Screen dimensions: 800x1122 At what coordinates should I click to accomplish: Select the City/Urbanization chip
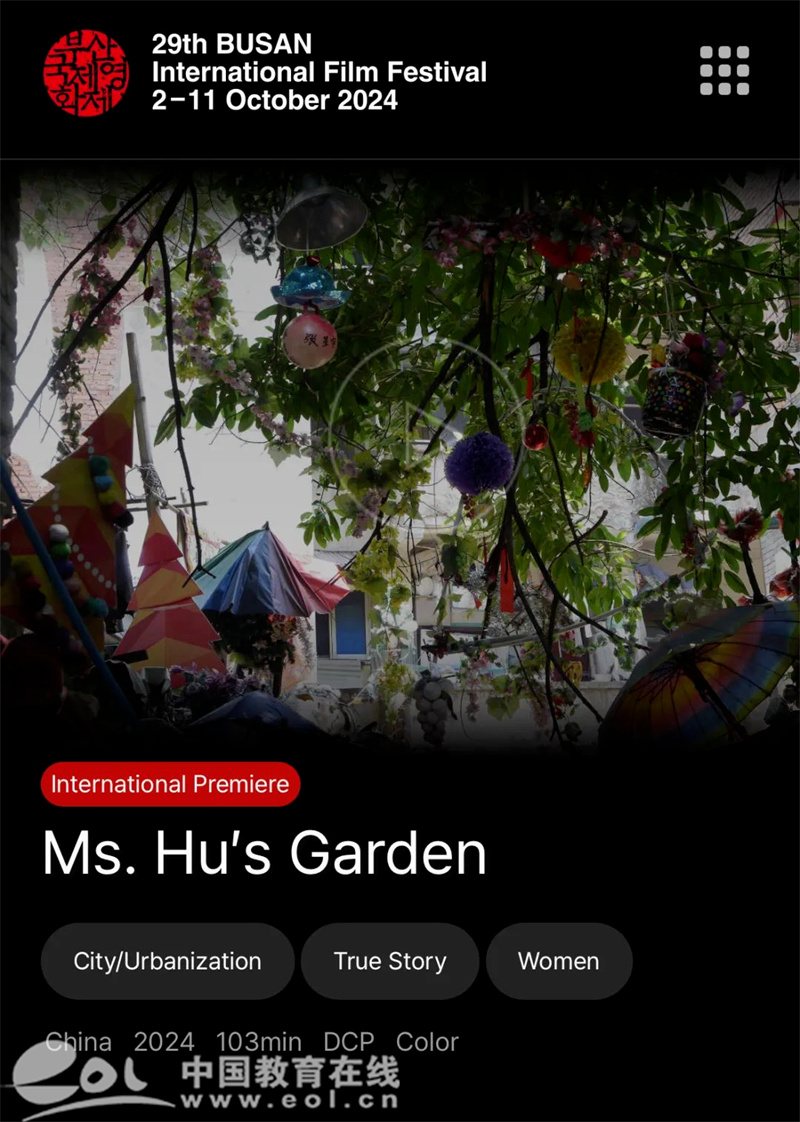pos(167,961)
